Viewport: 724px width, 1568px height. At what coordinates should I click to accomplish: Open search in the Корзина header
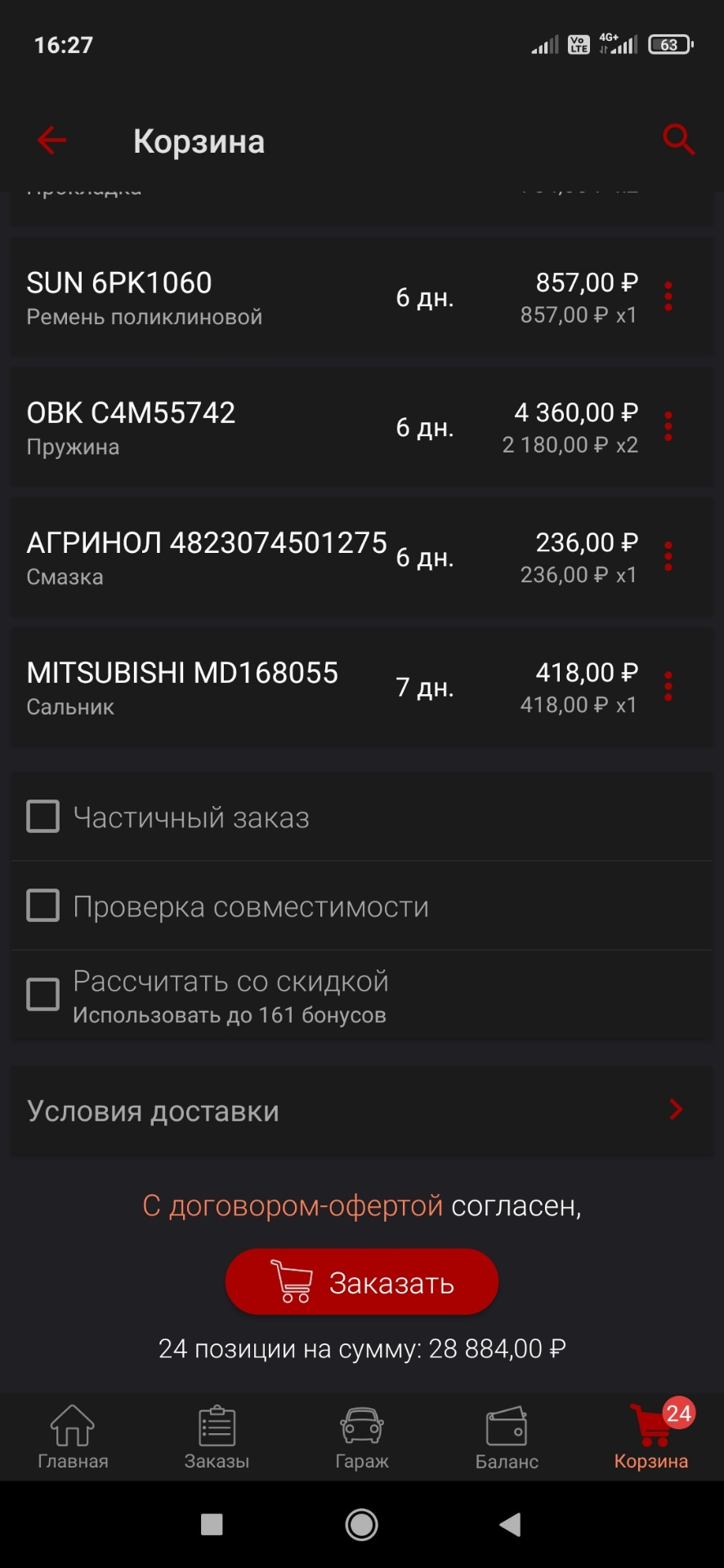coord(677,140)
